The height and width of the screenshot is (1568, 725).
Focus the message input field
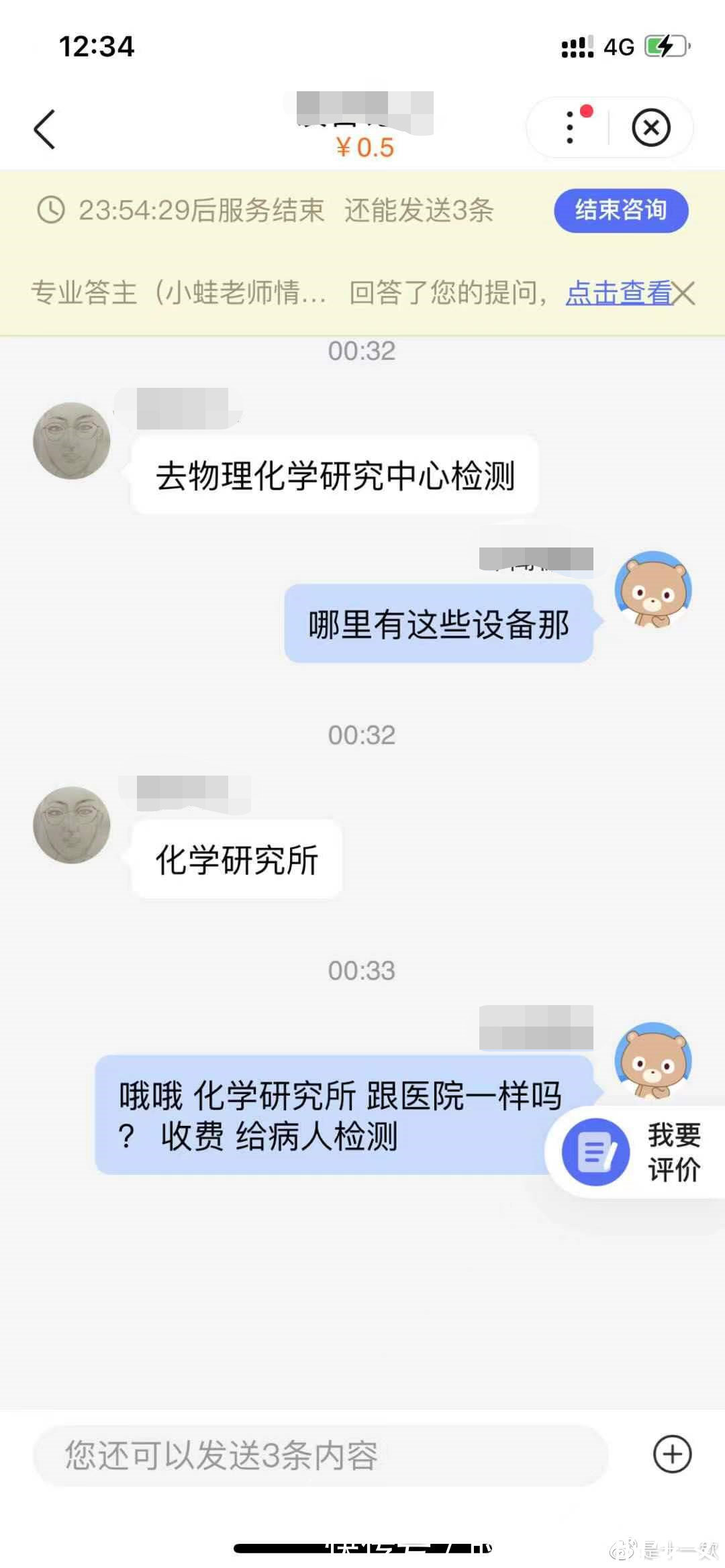click(321, 1455)
